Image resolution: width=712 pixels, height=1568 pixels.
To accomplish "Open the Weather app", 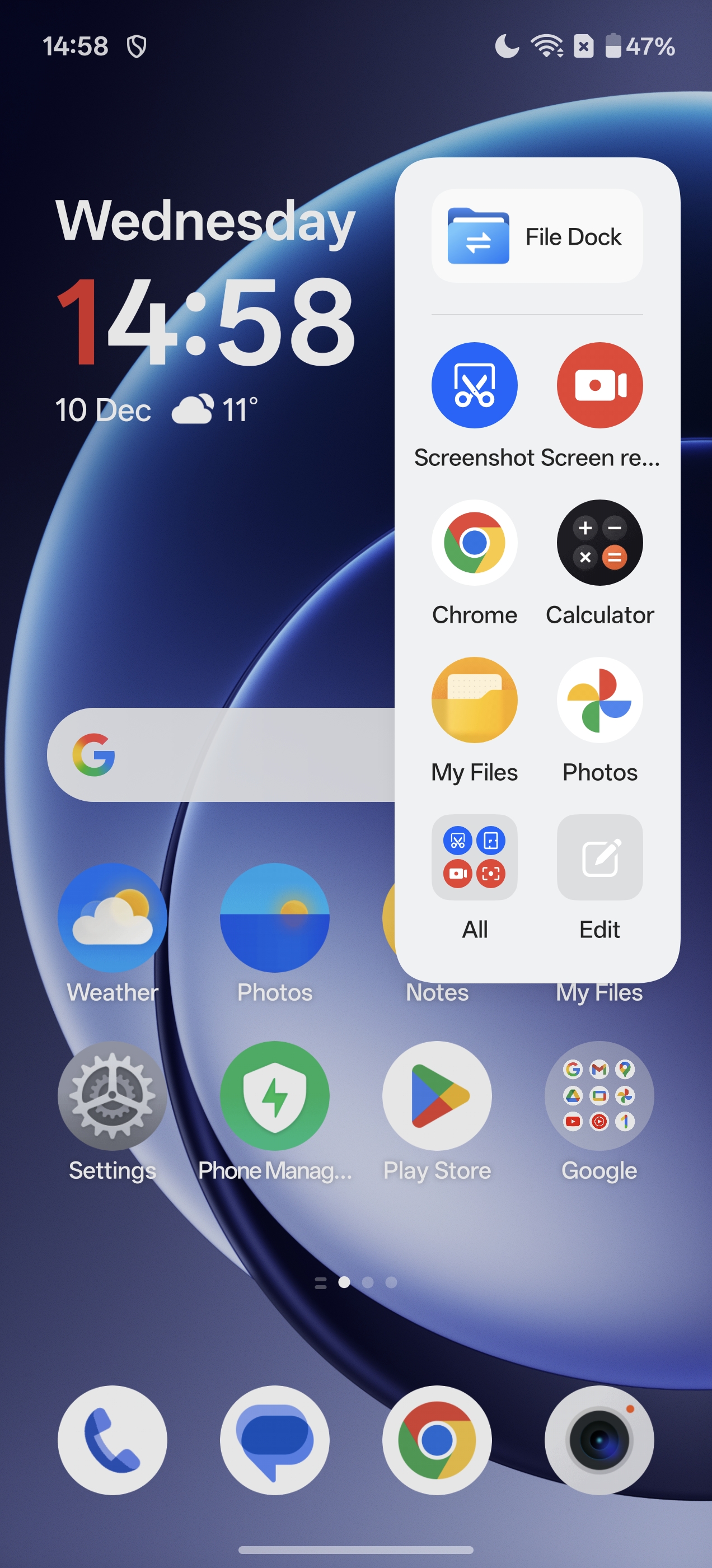I will click(x=113, y=918).
